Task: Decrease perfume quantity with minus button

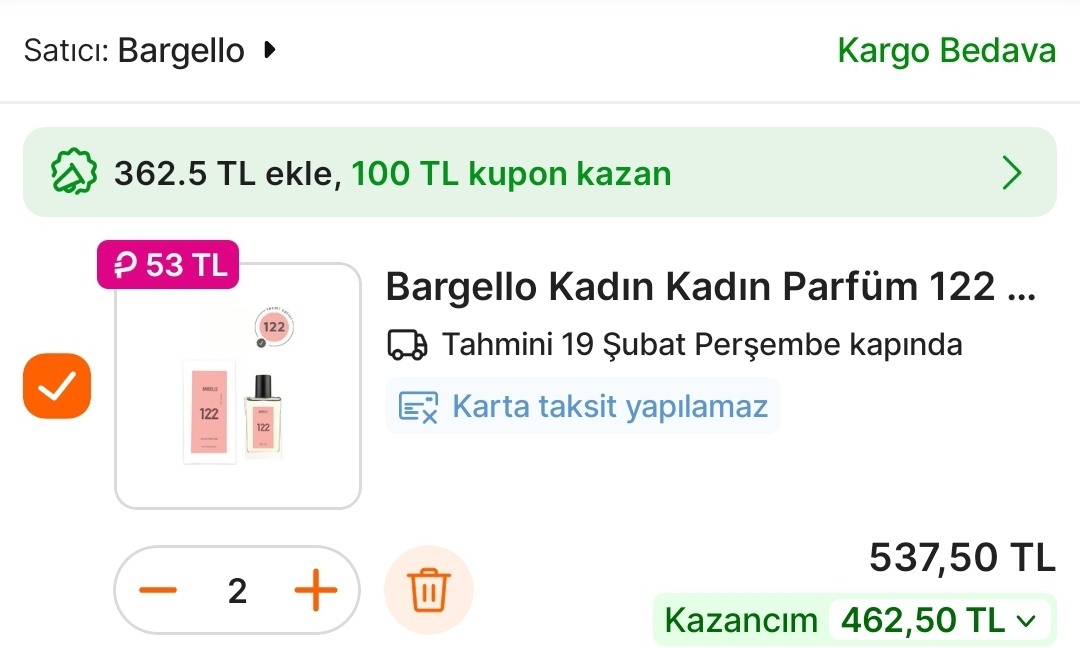Action: (x=158, y=591)
